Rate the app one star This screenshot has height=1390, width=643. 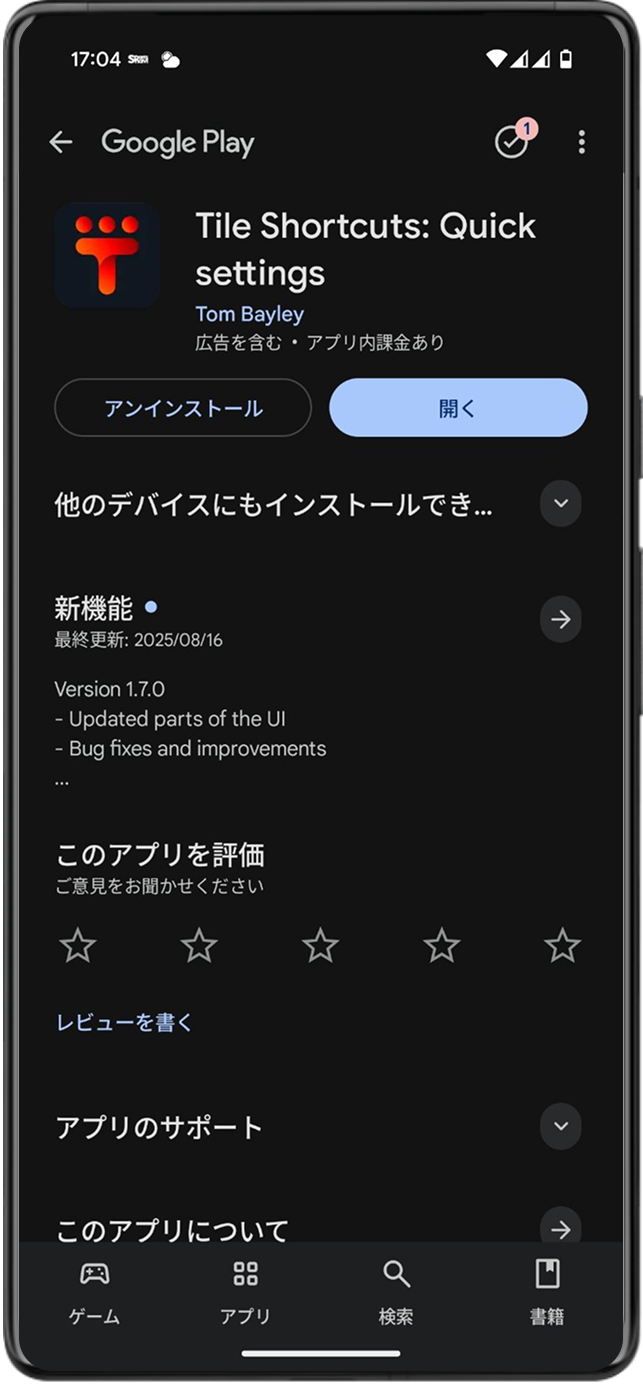click(78, 945)
